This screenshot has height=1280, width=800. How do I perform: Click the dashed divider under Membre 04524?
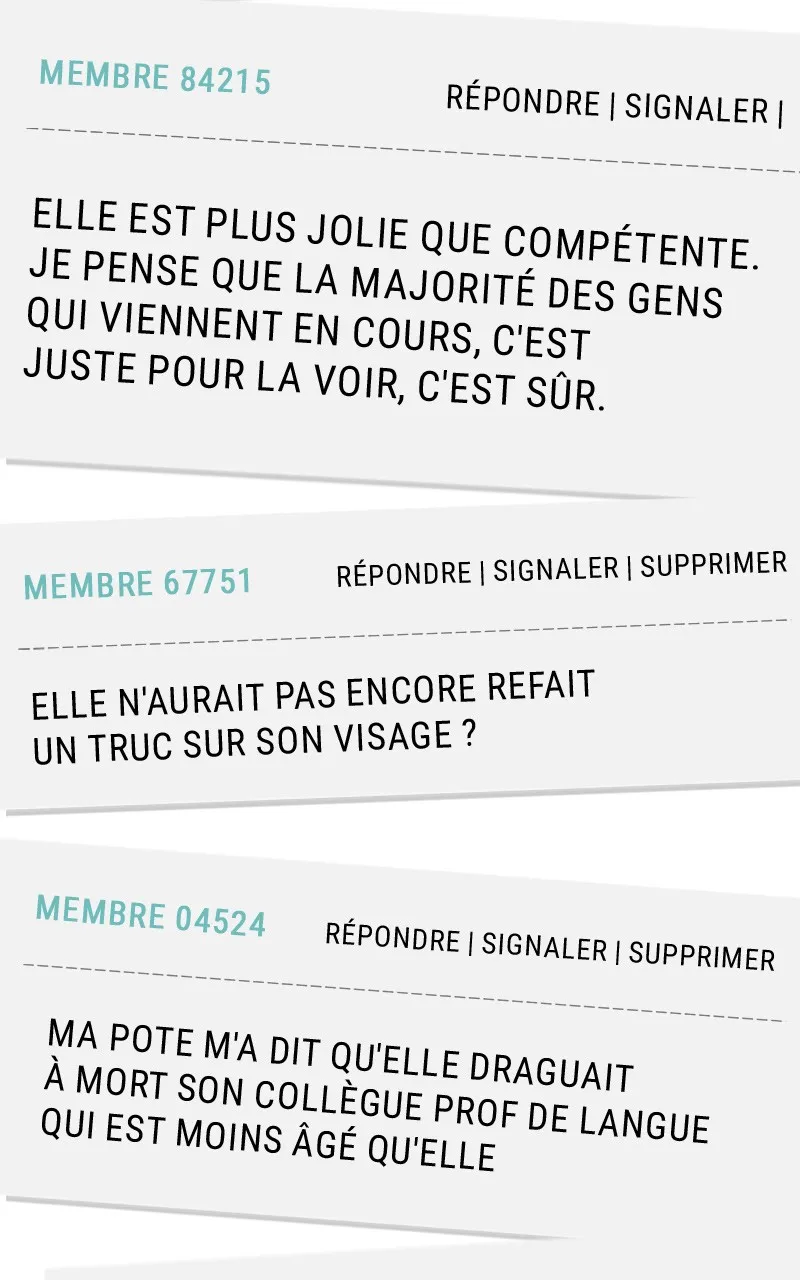coord(400,976)
